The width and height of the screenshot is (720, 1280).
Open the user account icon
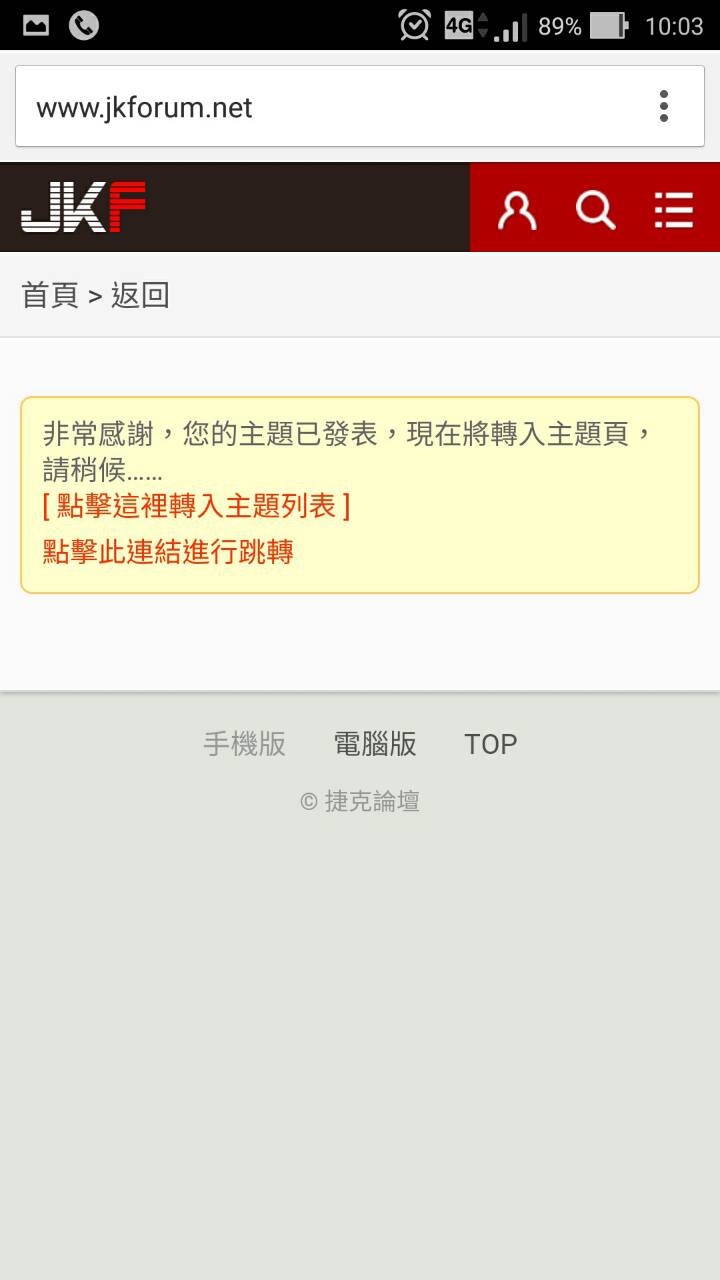(517, 210)
